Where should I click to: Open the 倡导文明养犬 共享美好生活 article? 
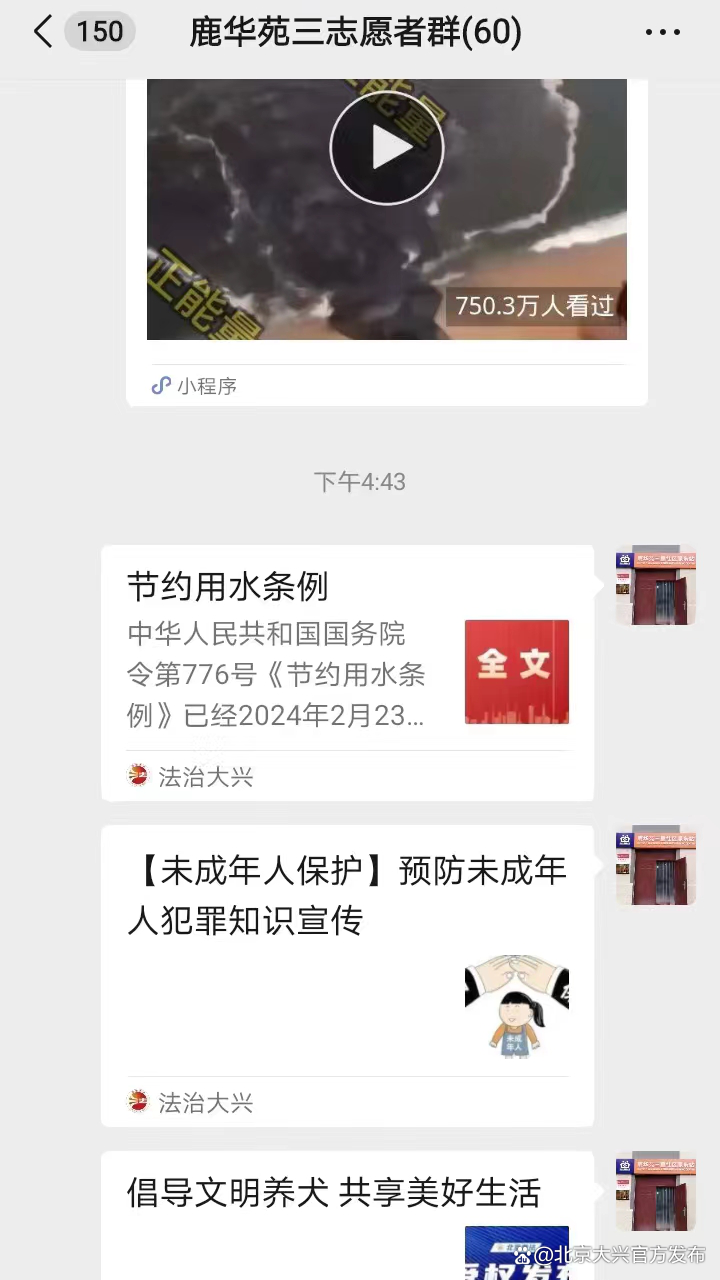pyautogui.click(x=334, y=1193)
